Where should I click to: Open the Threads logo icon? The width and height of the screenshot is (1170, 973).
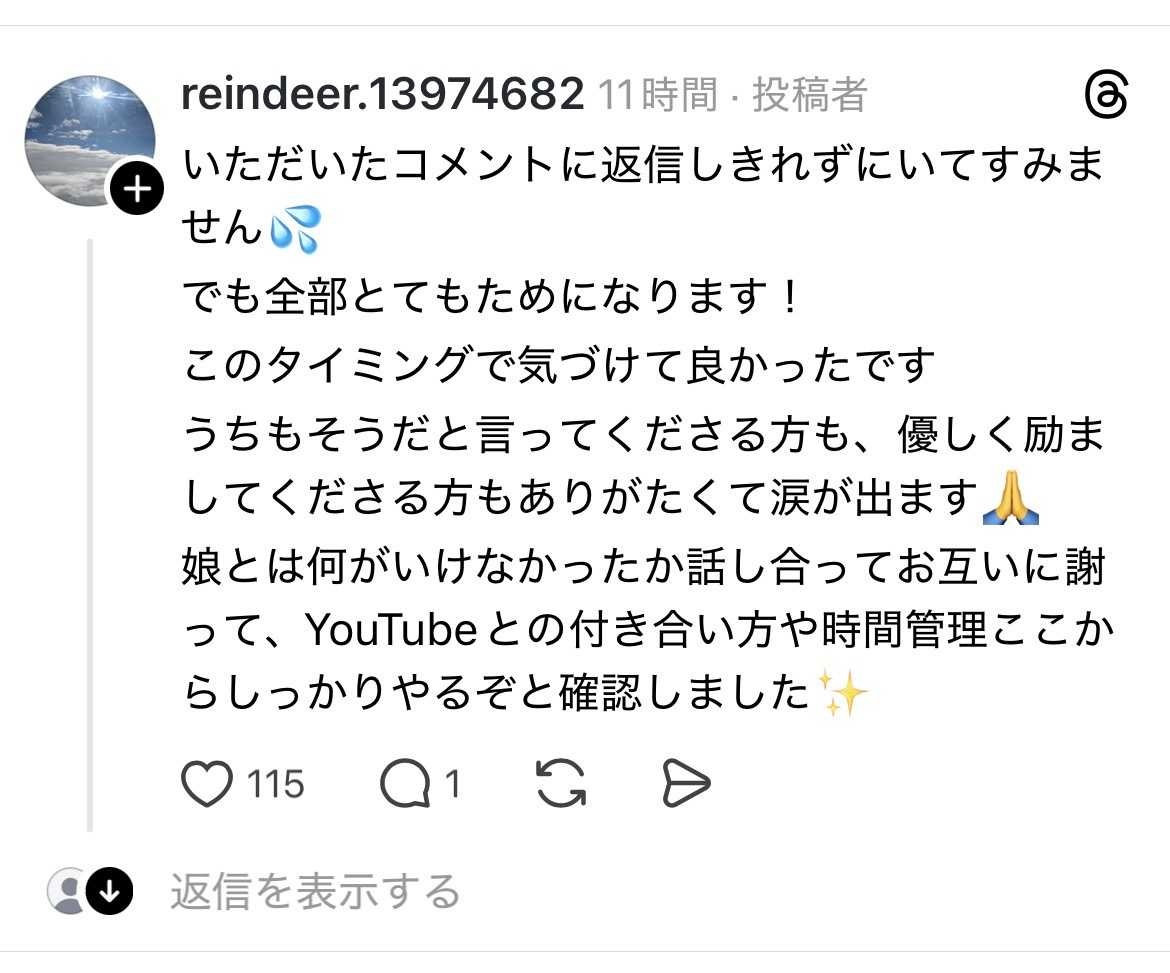[1106, 98]
